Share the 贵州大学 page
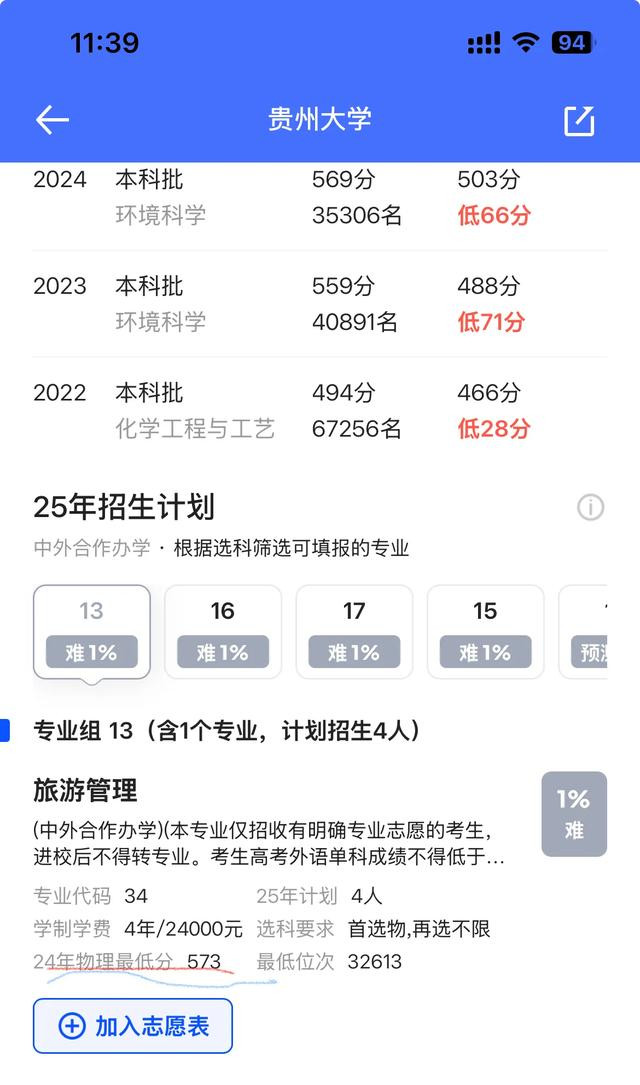 579,121
